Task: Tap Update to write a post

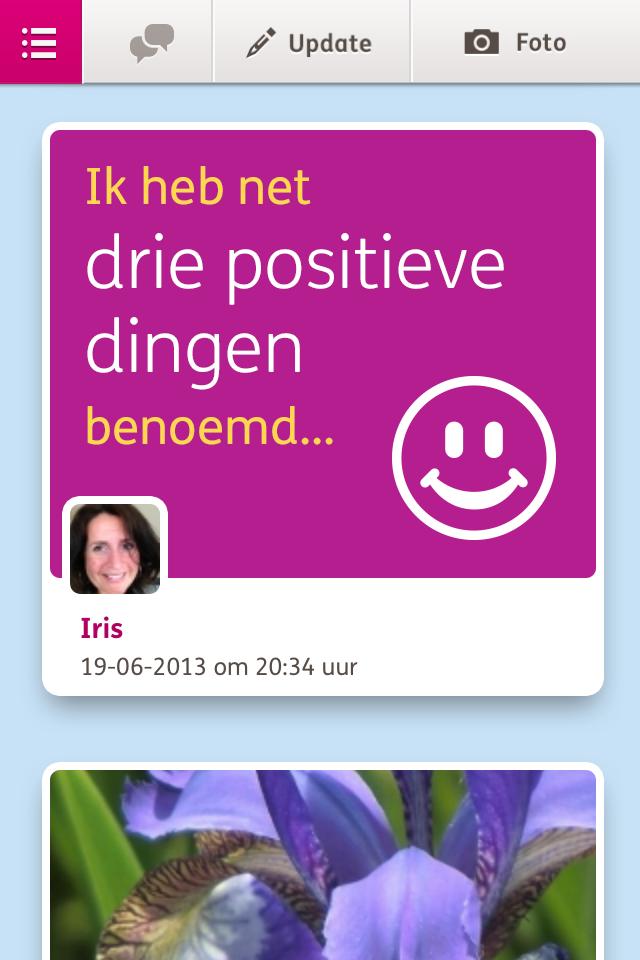Action: [x=310, y=43]
